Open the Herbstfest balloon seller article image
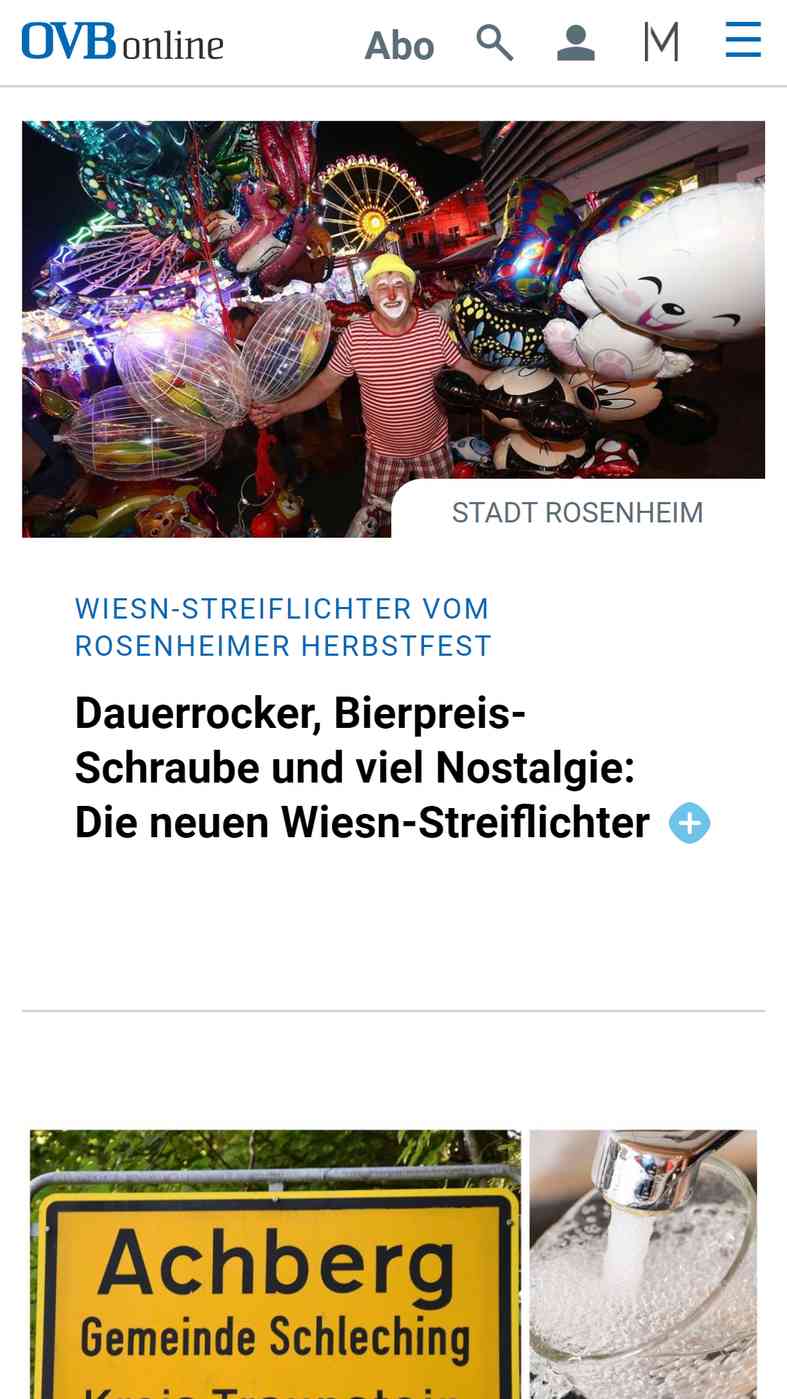The height and width of the screenshot is (1399, 787). [x=393, y=329]
